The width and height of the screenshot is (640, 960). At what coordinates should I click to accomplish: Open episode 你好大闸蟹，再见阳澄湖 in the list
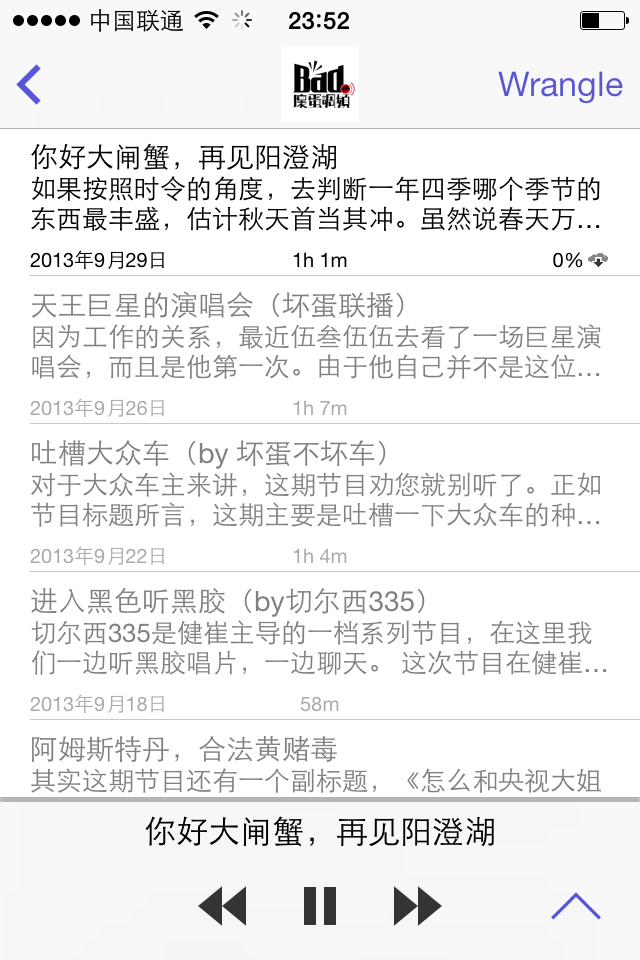coord(315,188)
